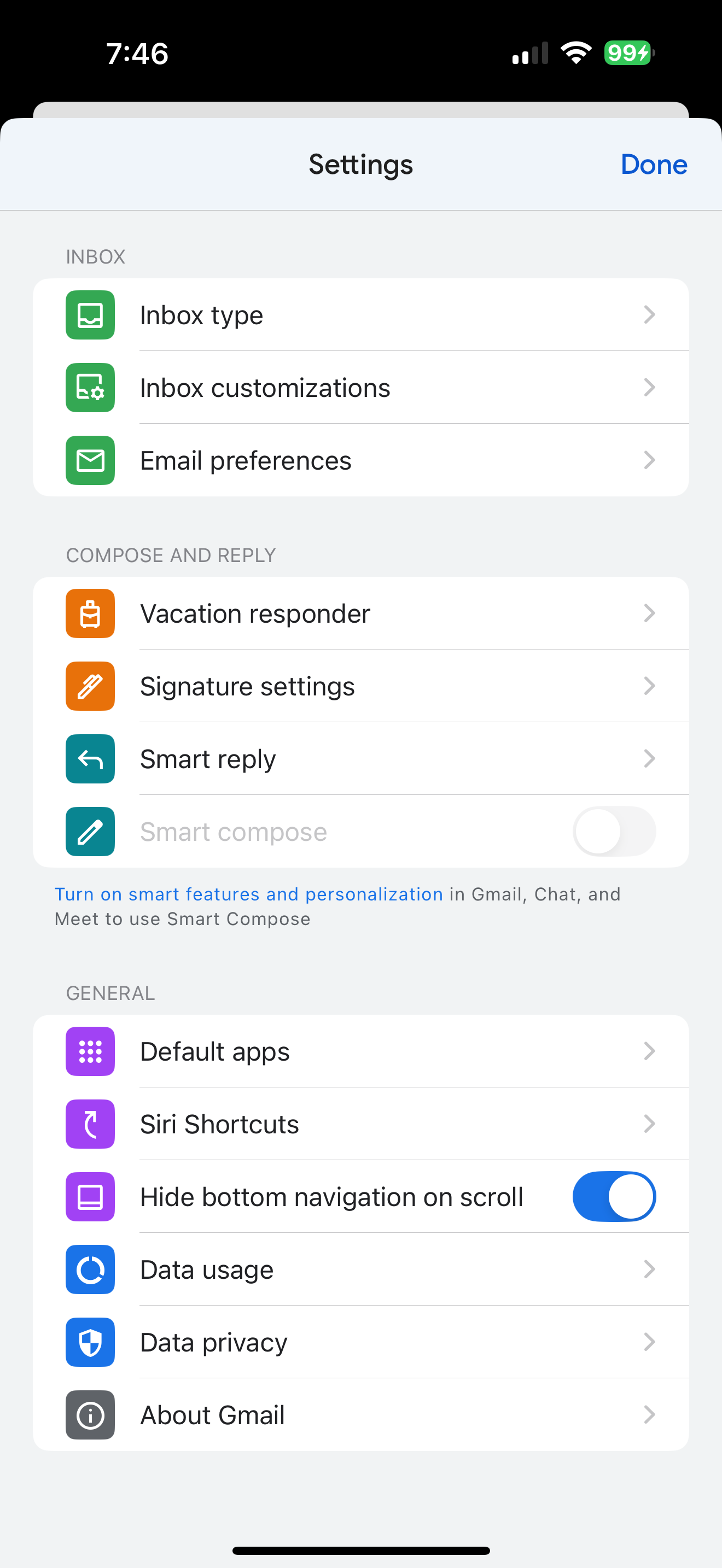Toggle the Smart compose switch
The height and width of the screenshot is (1568, 722).
coord(614,832)
